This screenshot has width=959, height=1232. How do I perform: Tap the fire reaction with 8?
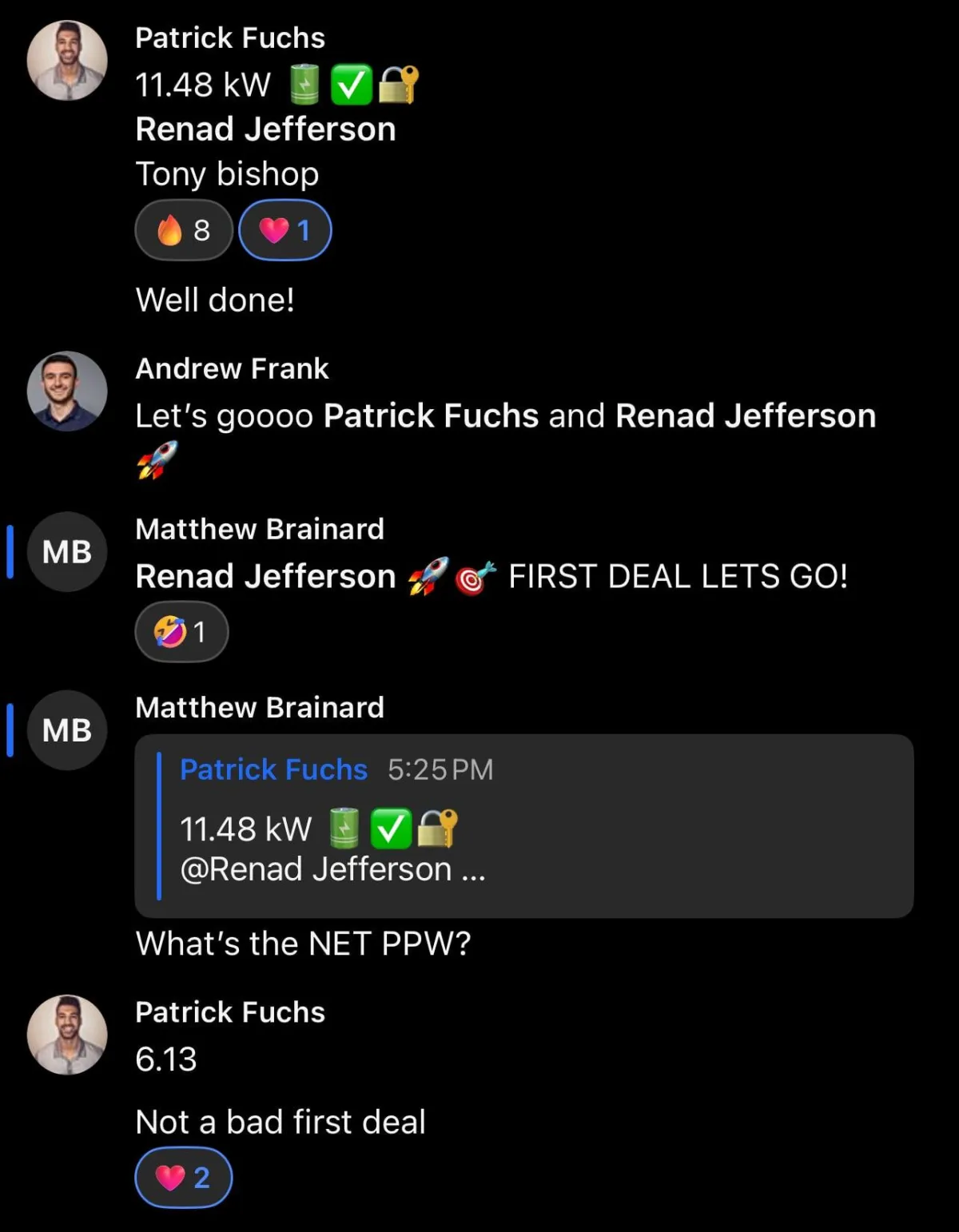tap(184, 230)
